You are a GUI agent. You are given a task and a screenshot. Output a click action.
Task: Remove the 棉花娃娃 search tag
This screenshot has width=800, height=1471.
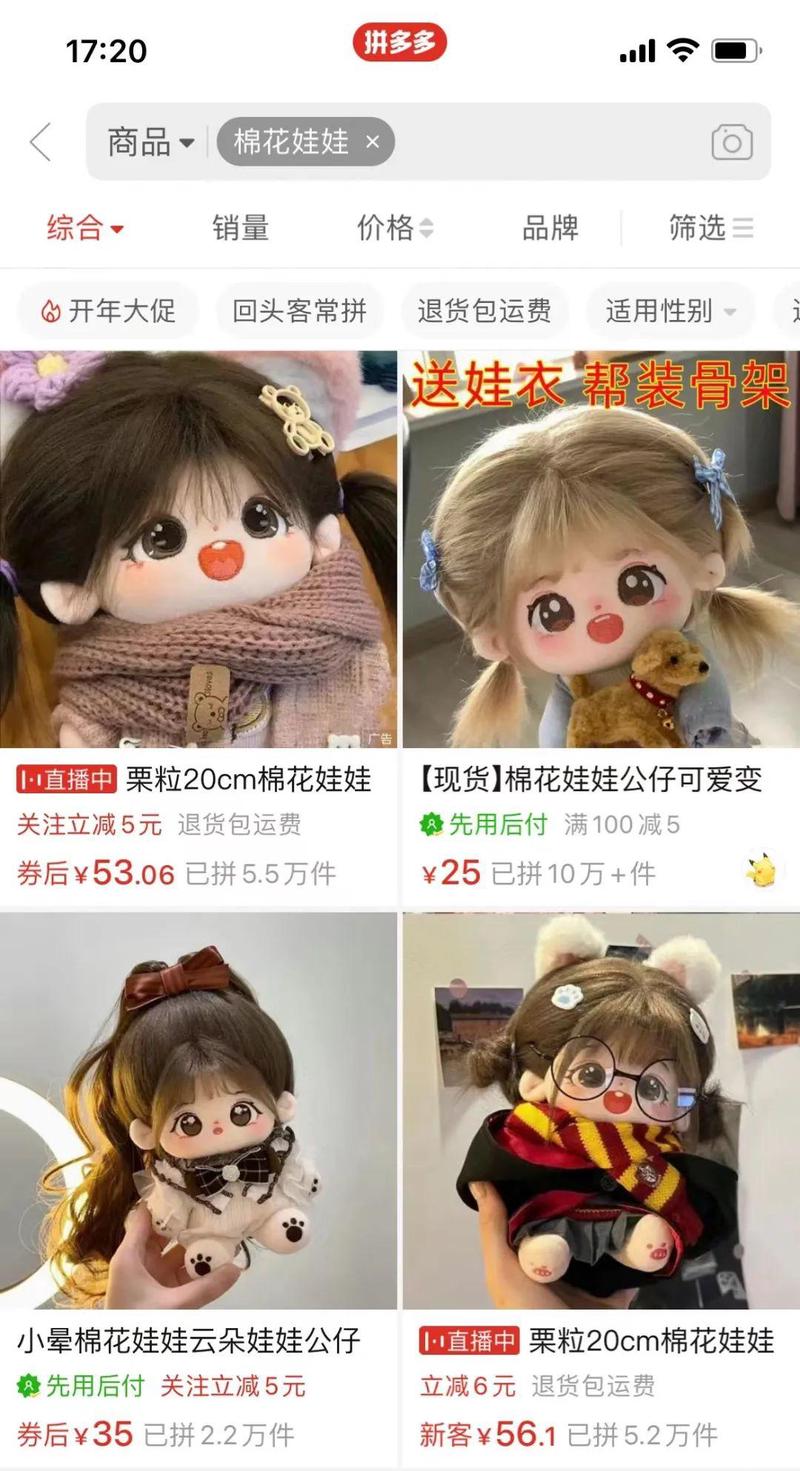click(372, 142)
